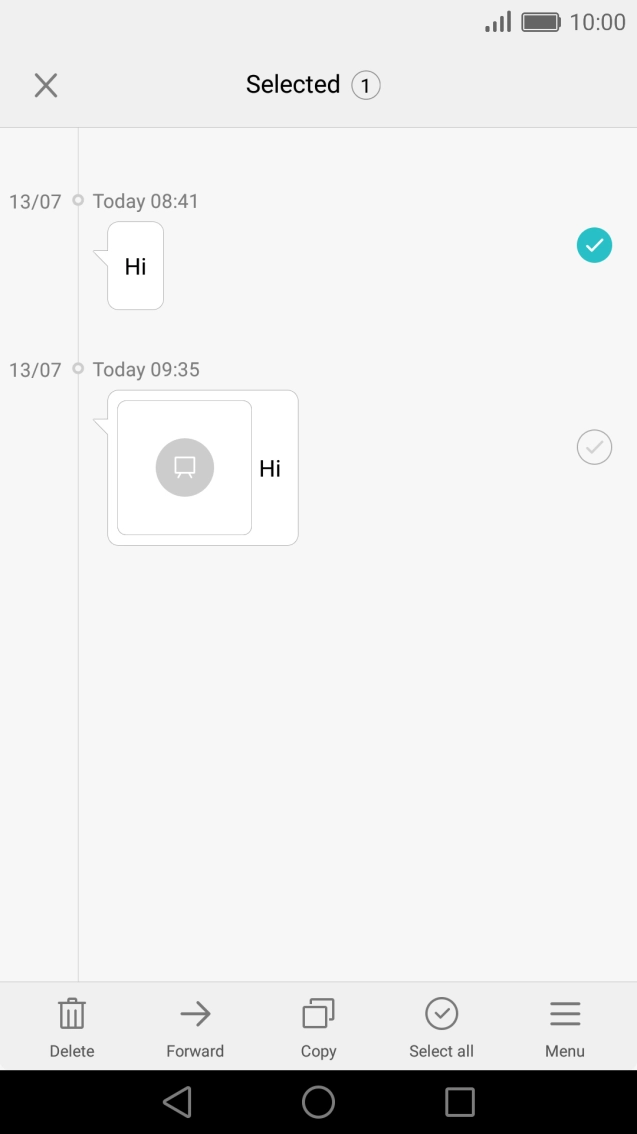
Task: Select the 09:35 message with attachment
Action: 594,447
